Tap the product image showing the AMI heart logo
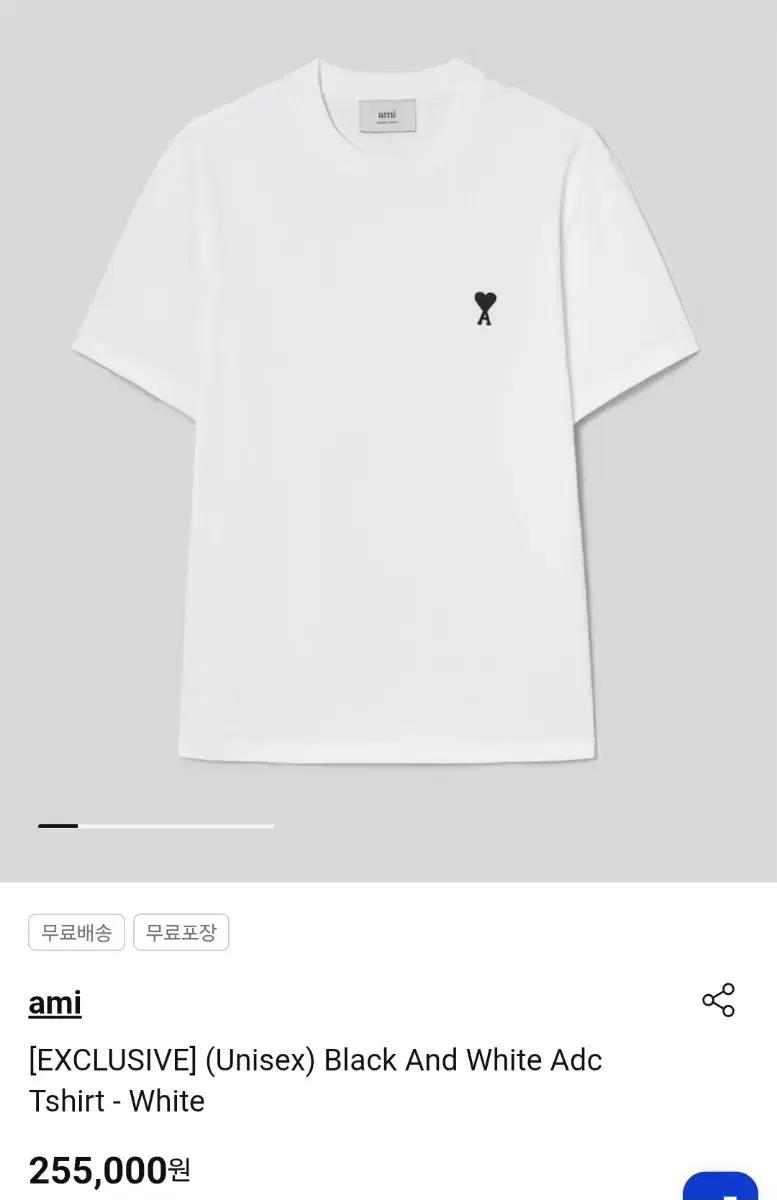Image resolution: width=777 pixels, height=1200 pixels. point(388,420)
